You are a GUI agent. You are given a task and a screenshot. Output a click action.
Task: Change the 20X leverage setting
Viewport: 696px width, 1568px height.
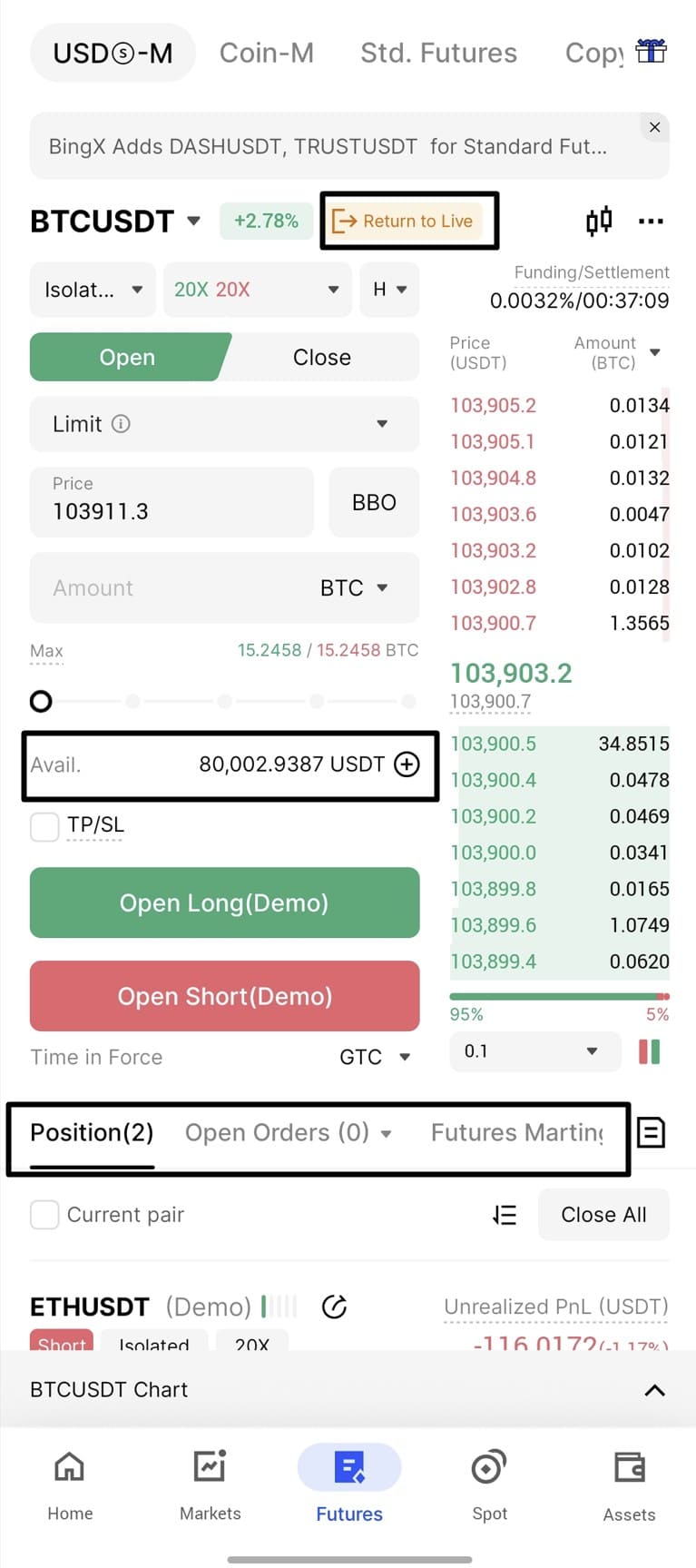click(x=257, y=290)
